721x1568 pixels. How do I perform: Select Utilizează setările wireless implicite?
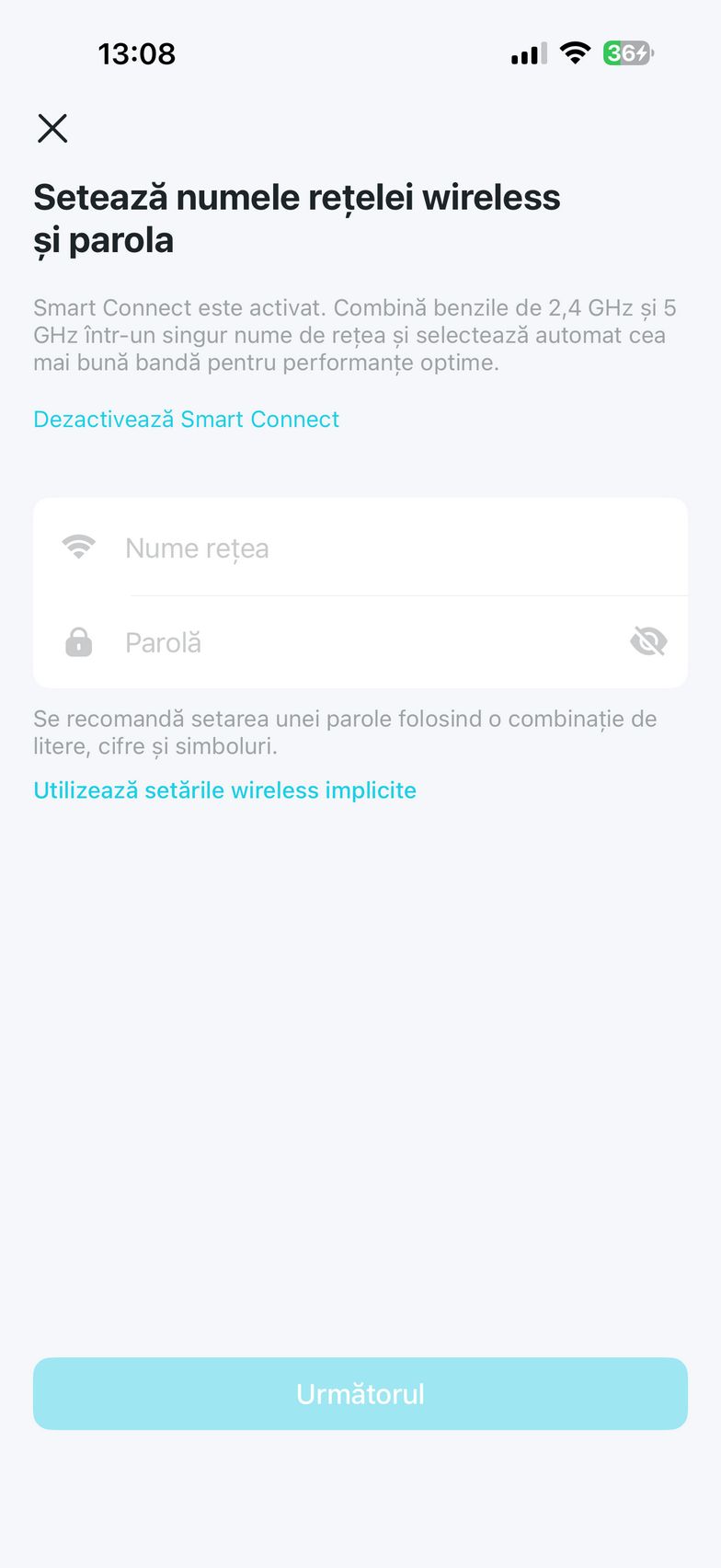click(x=224, y=790)
